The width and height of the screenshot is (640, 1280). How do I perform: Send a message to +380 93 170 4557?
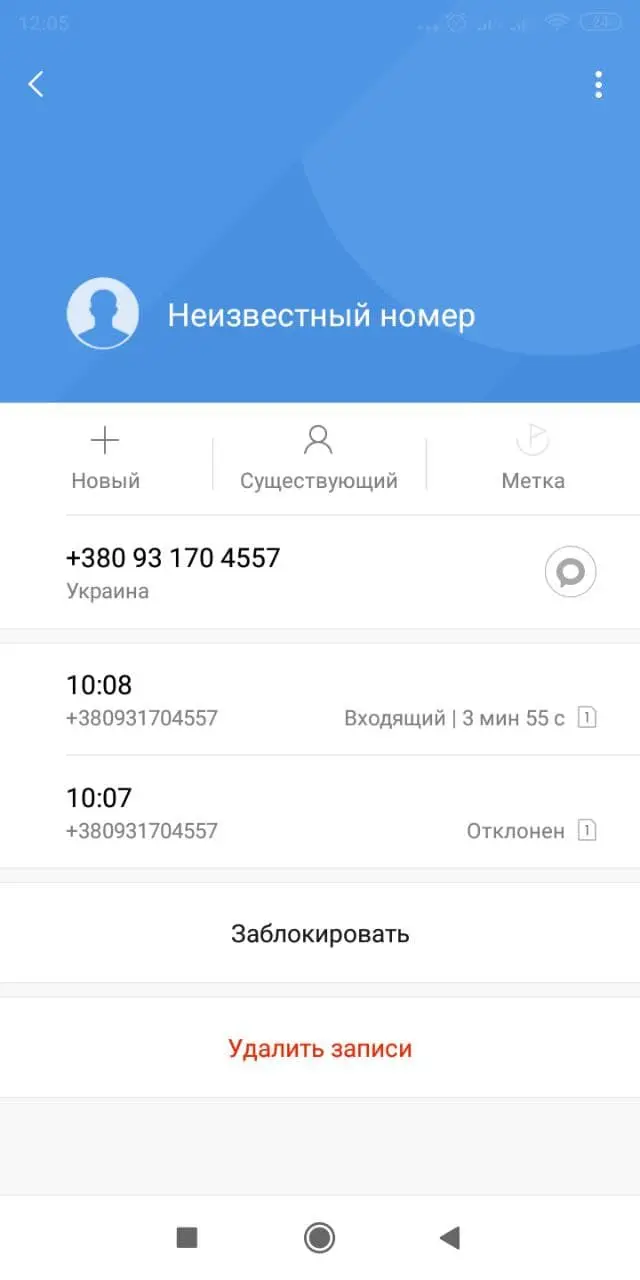[x=570, y=572]
